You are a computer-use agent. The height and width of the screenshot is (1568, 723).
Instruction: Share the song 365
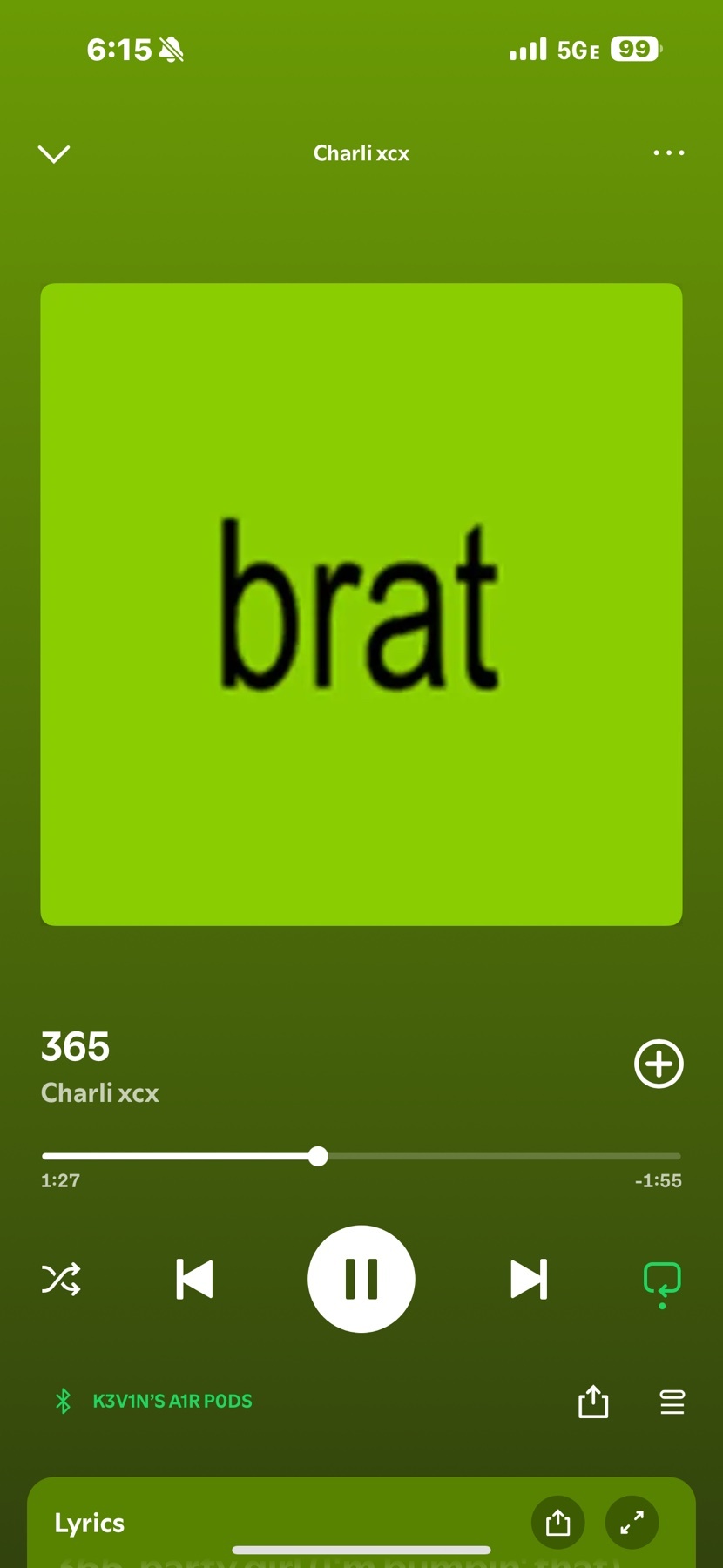[x=593, y=1402]
